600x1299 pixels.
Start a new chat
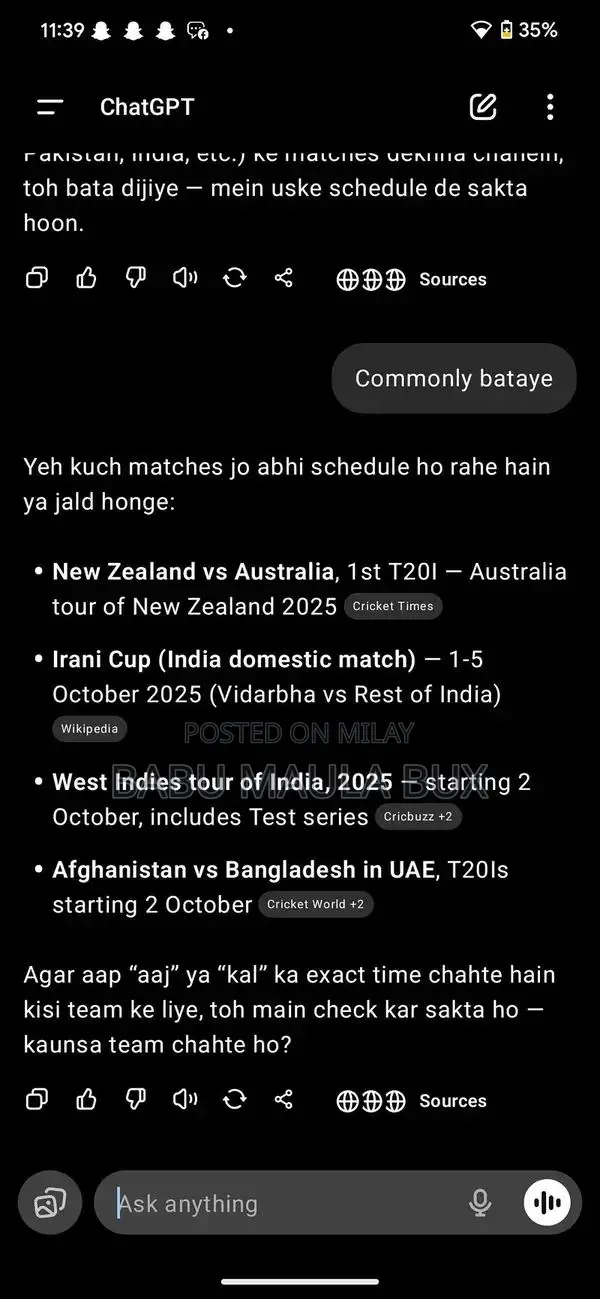[483, 107]
